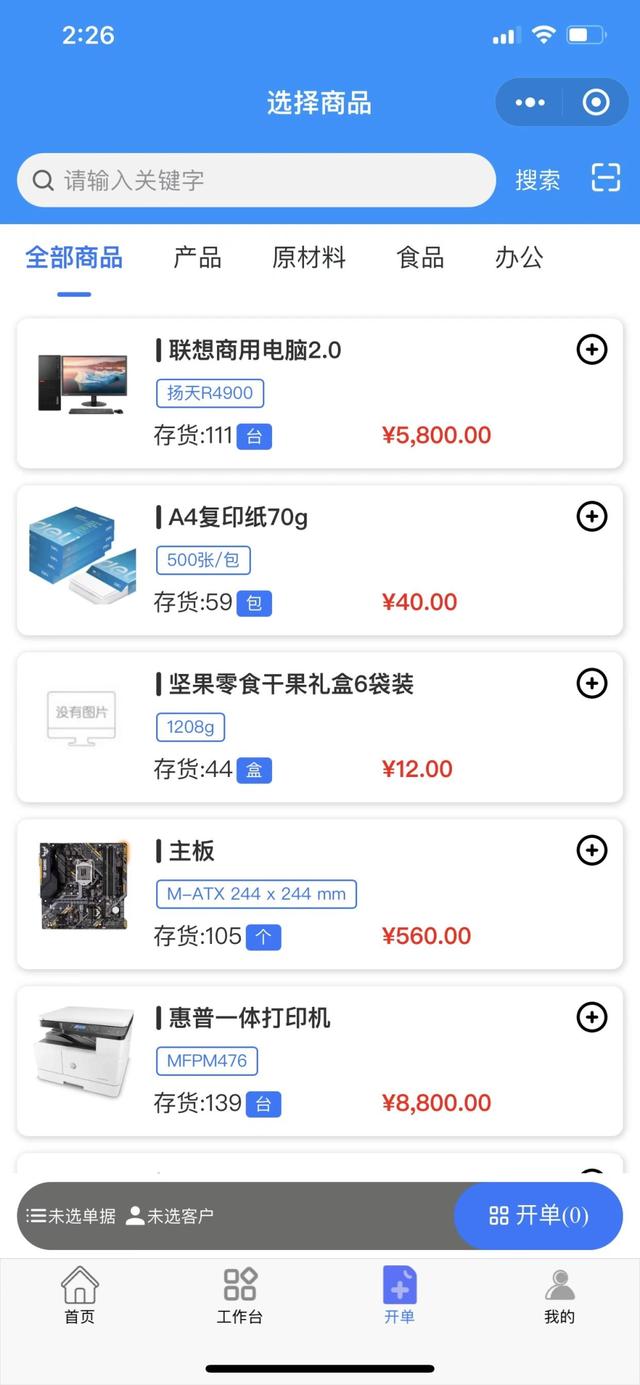Open the barcode scan icon

(606, 178)
